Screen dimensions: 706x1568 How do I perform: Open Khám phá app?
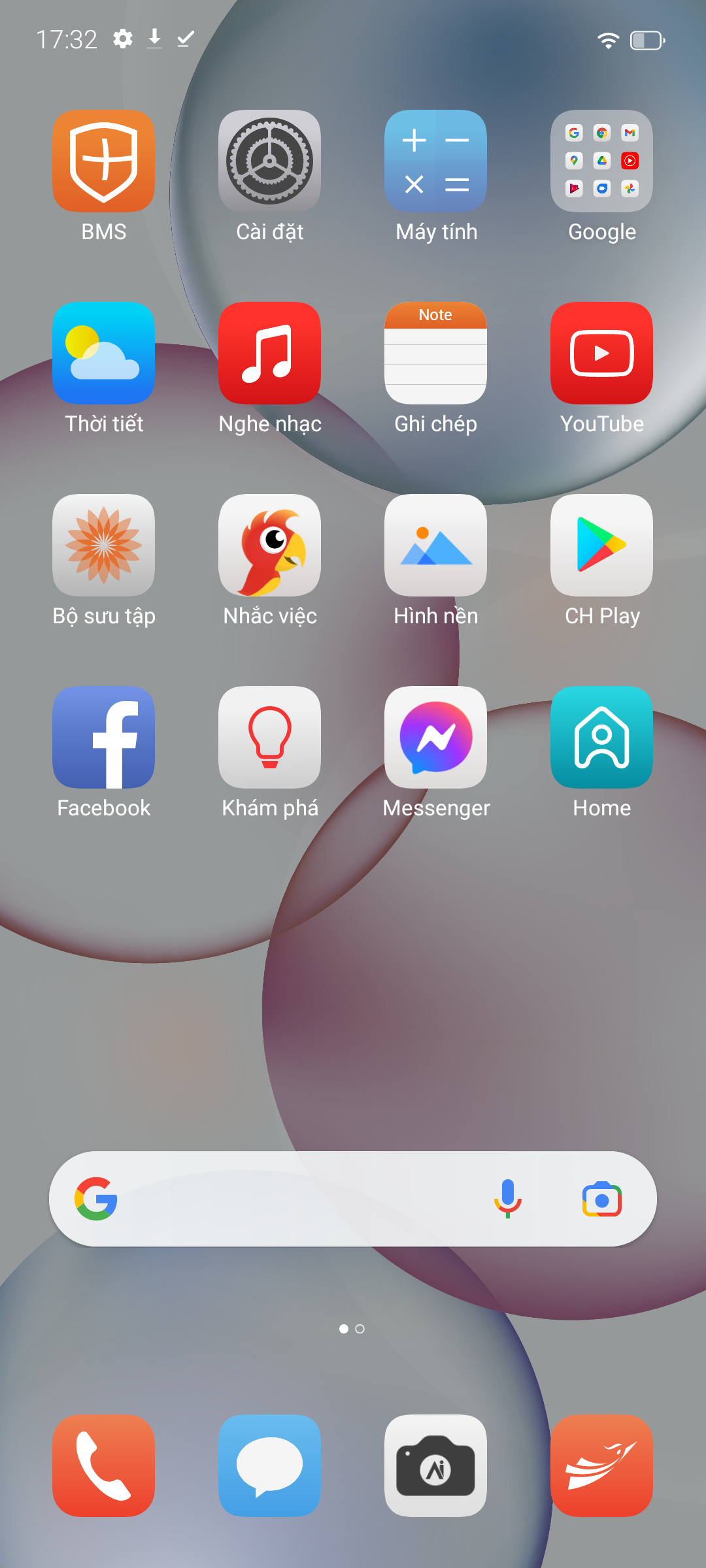pos(269,737)
